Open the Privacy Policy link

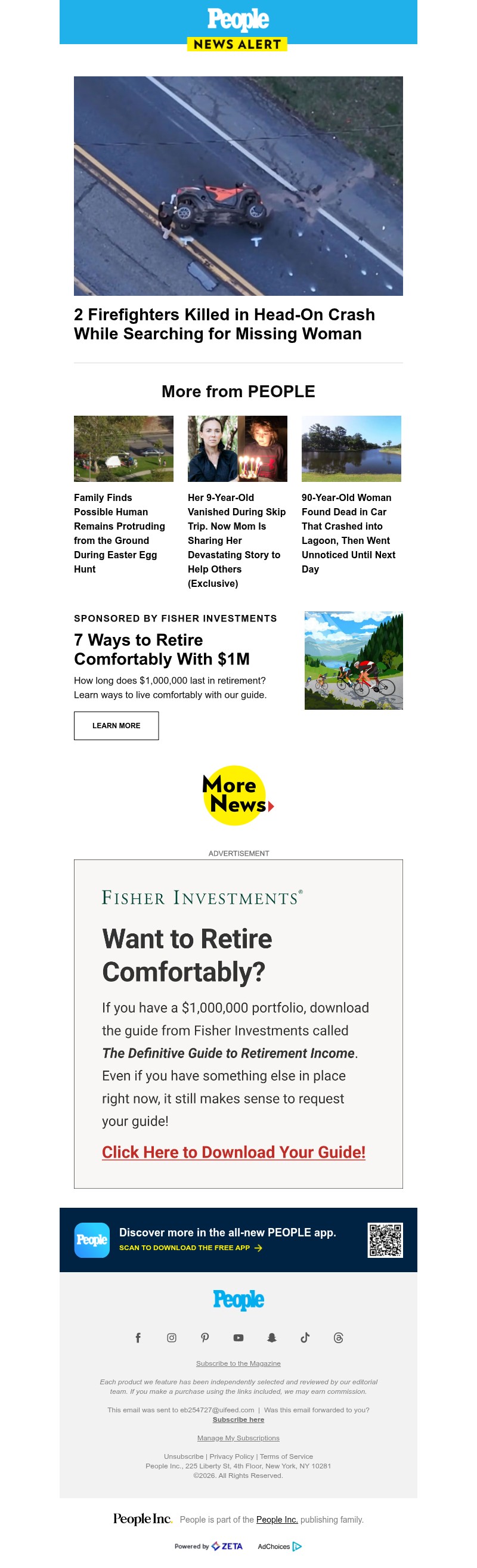pos(231,1456)
